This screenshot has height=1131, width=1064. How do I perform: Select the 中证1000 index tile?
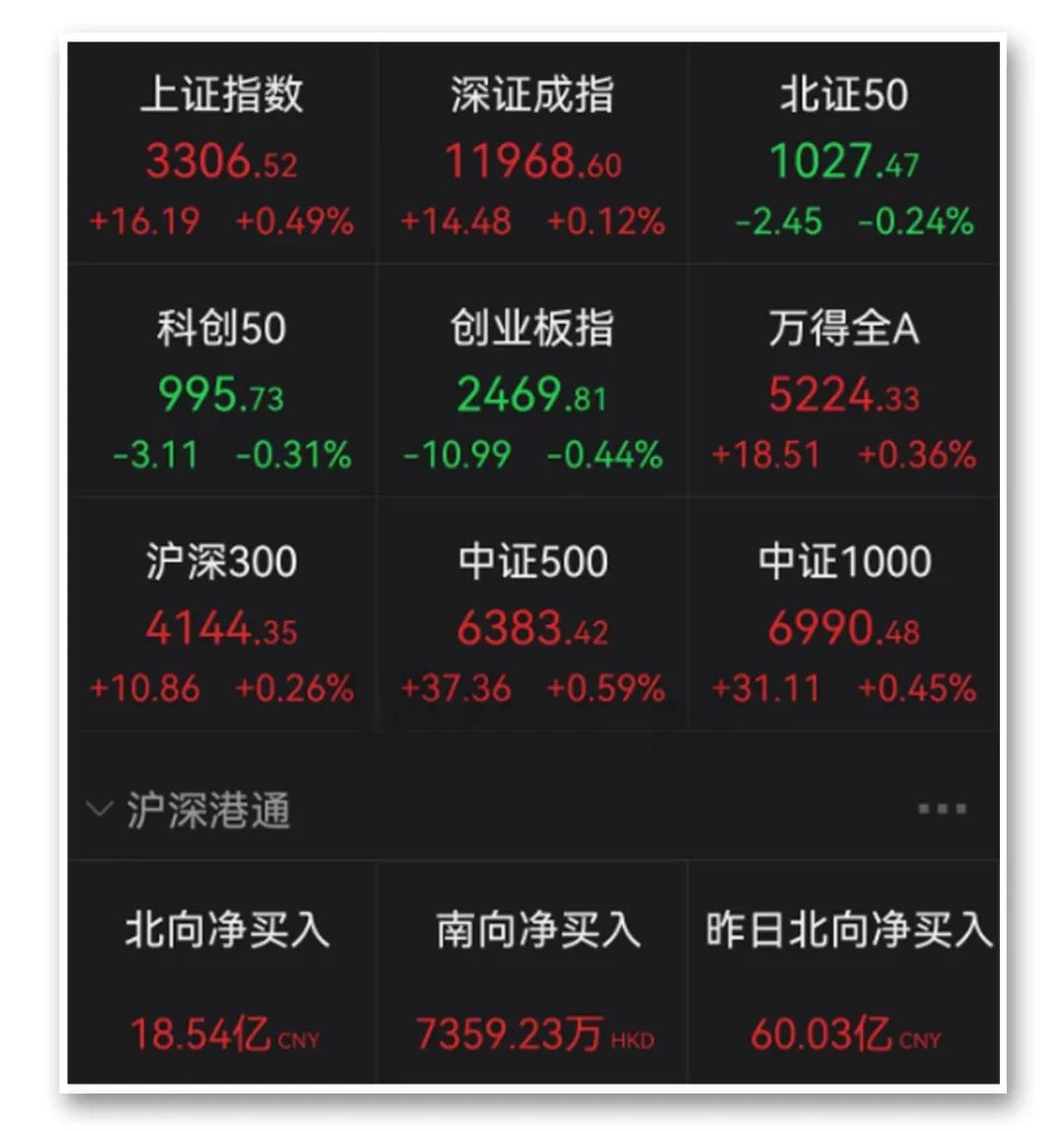[844, 624]
